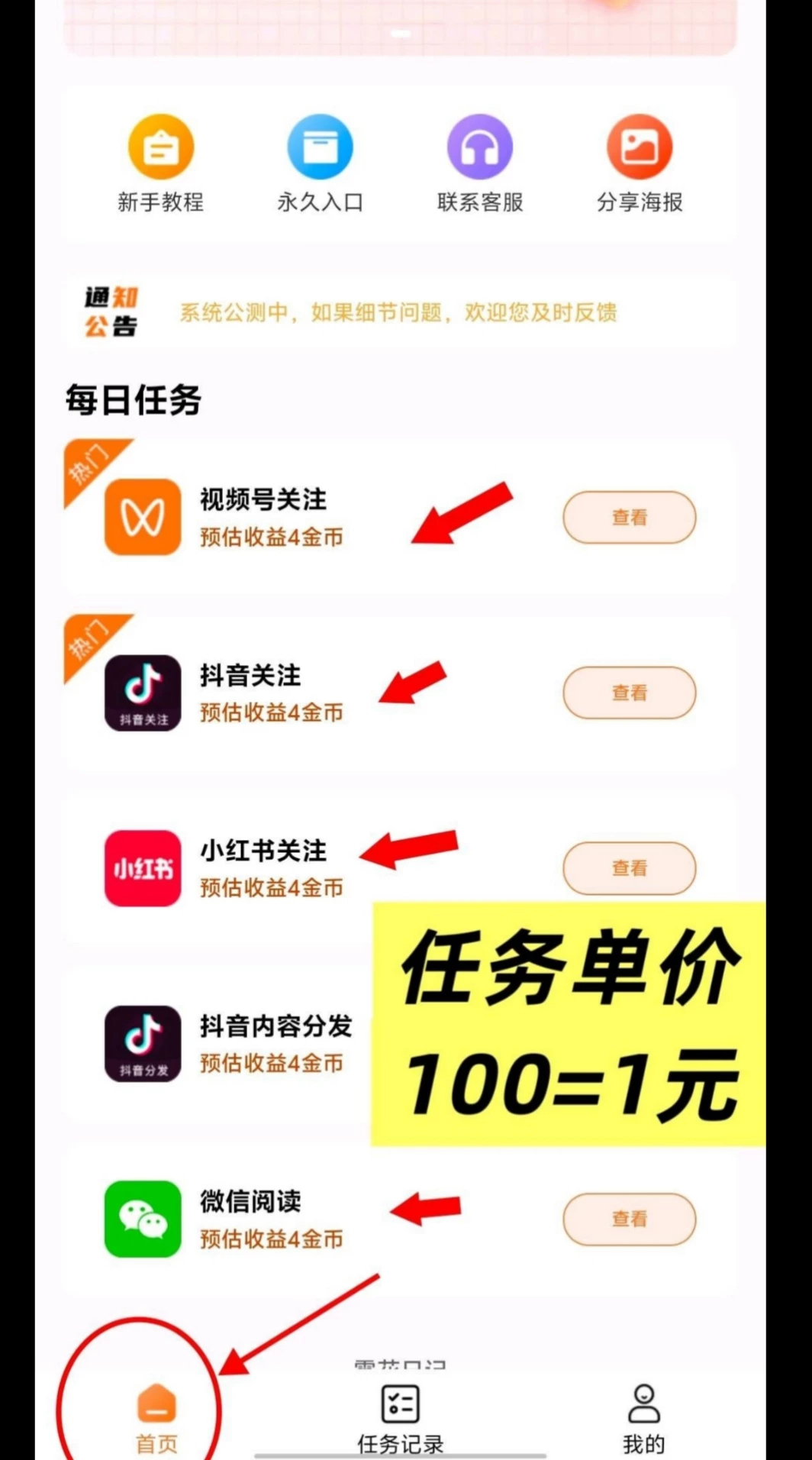
Task: Tap 查看 for 视频号关注 task
Action: point(629,518)
